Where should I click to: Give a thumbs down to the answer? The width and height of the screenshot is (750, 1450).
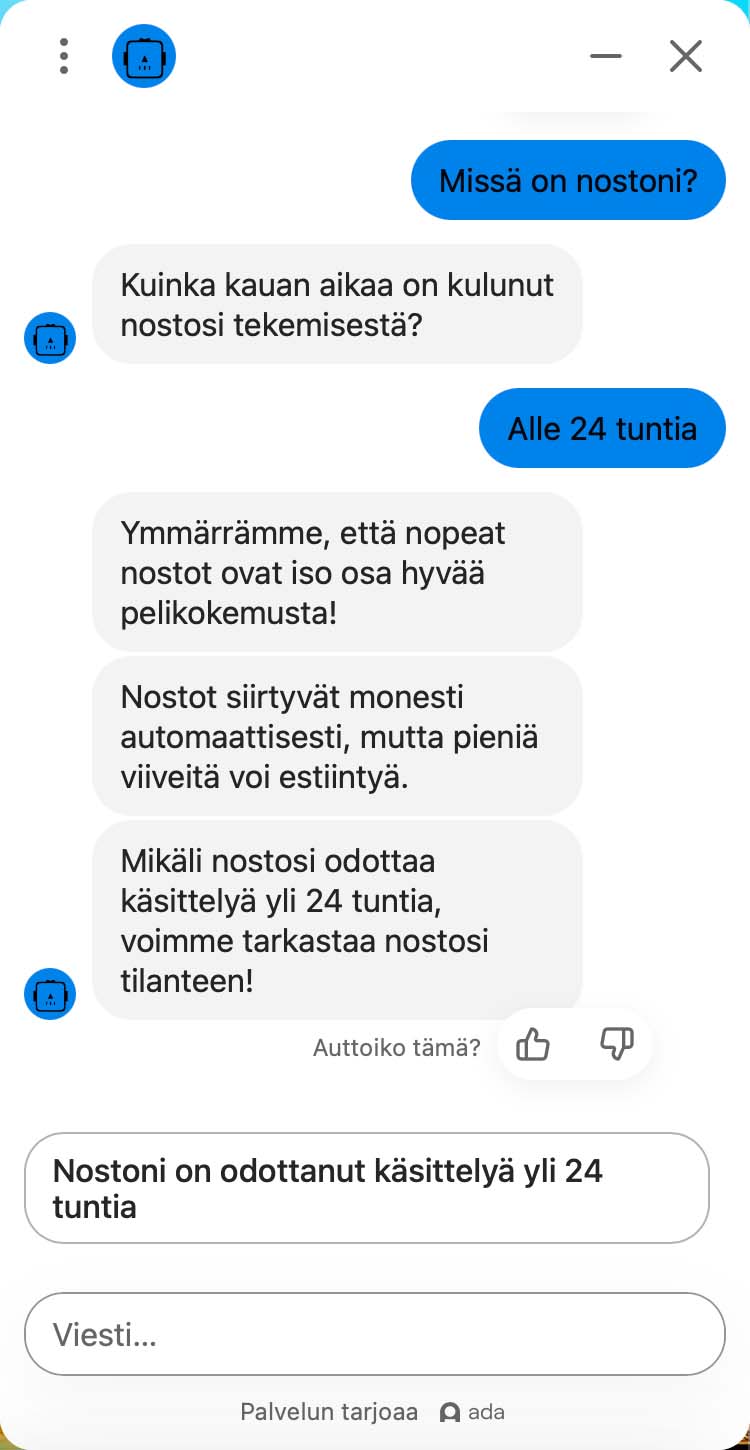tap(616, 1045)
